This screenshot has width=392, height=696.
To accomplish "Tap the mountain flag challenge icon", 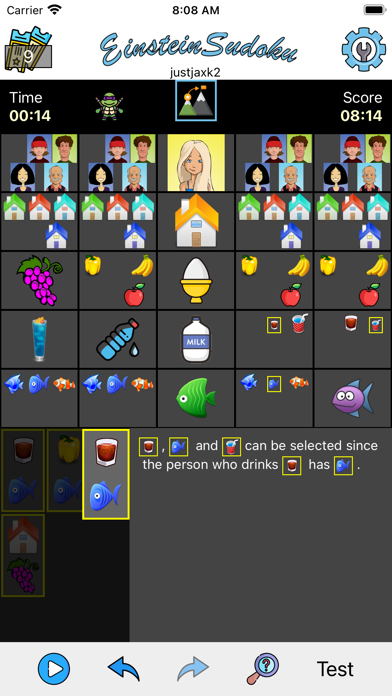I will tap(196, 101).
